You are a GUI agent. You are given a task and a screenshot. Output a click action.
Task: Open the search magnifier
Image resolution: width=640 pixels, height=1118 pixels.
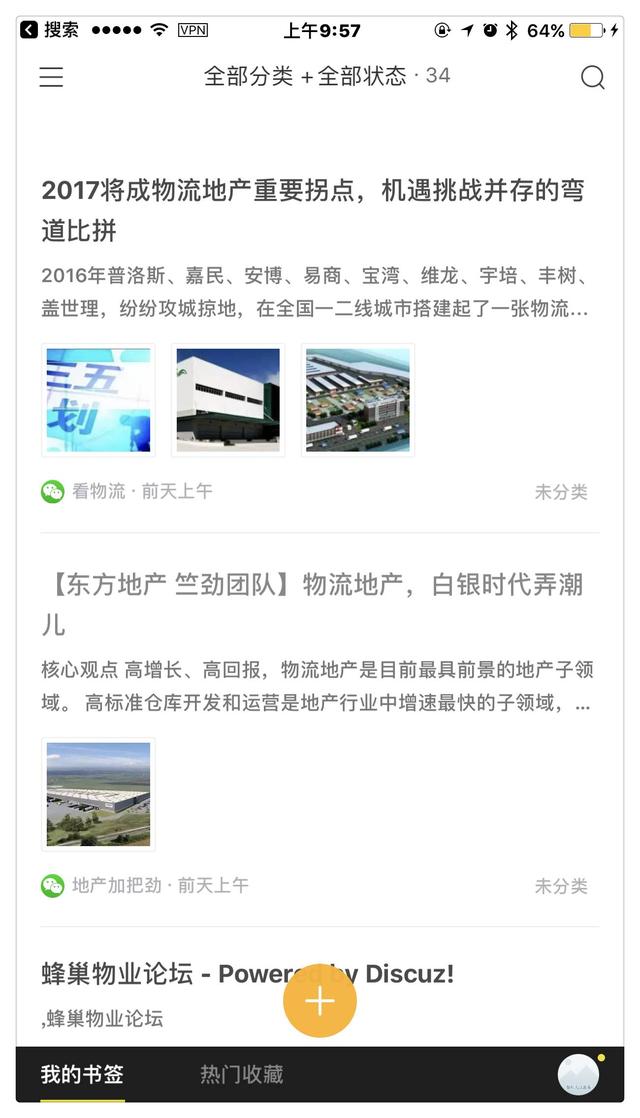[592, 77]
